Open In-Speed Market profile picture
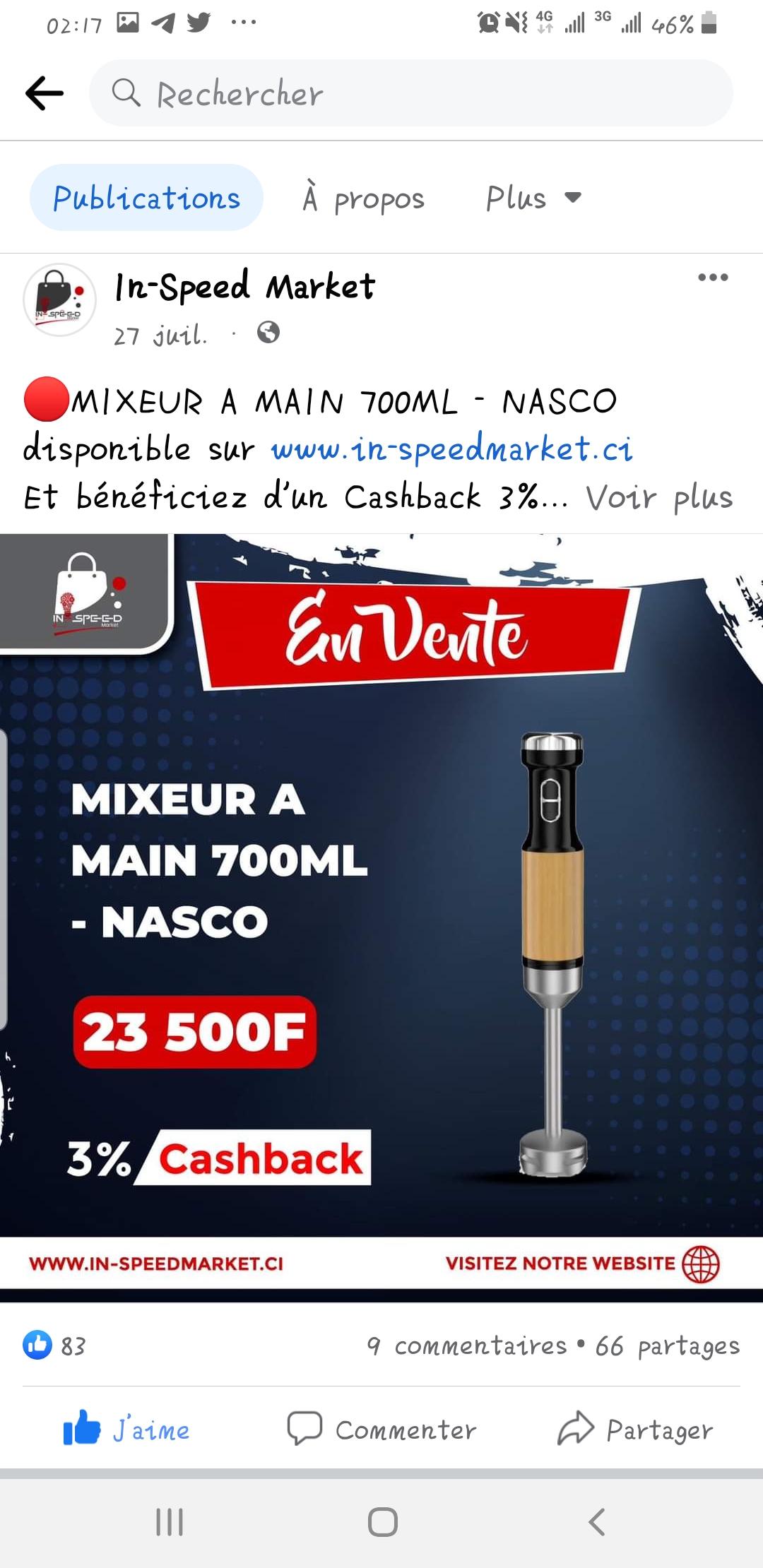The height and width of the screenshot is (1568, 763). [59, 299]
